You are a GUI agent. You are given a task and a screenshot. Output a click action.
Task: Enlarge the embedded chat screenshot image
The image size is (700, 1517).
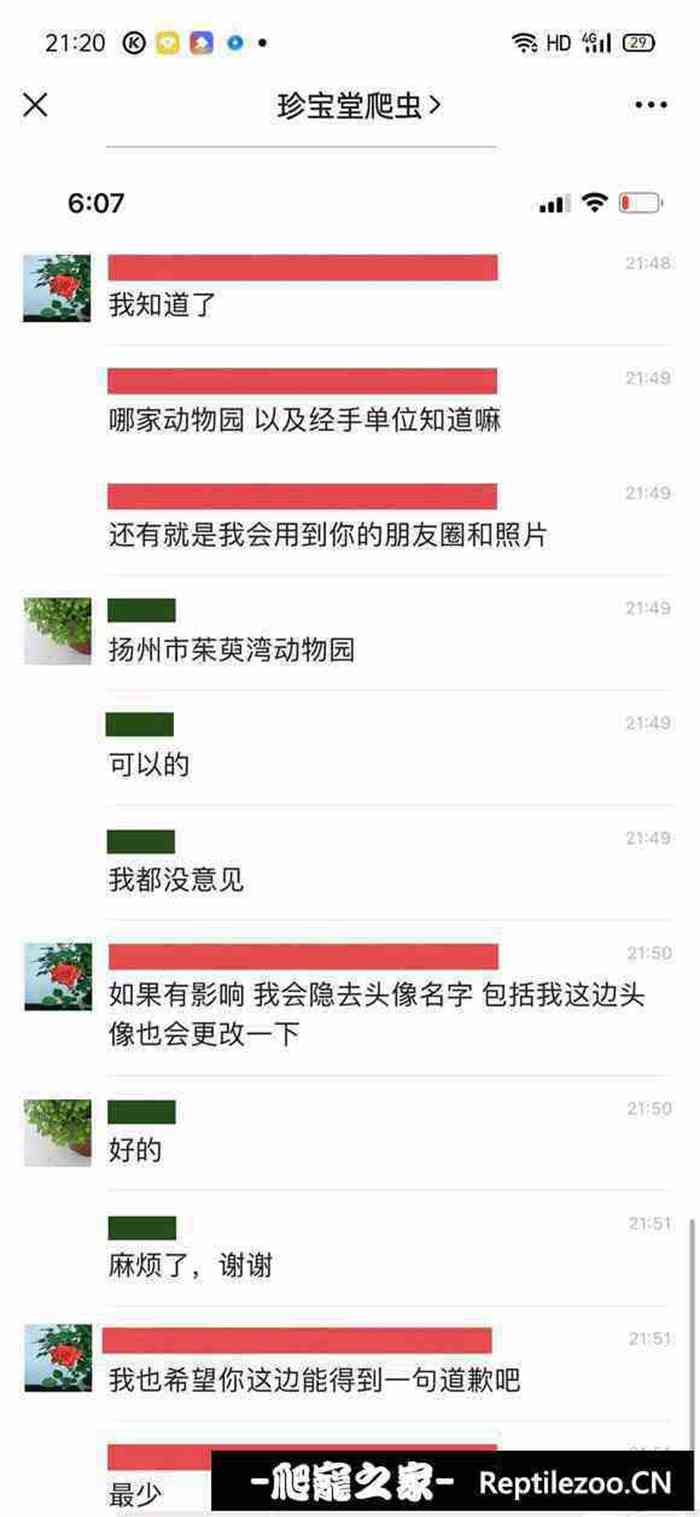(x=350, y=800)
